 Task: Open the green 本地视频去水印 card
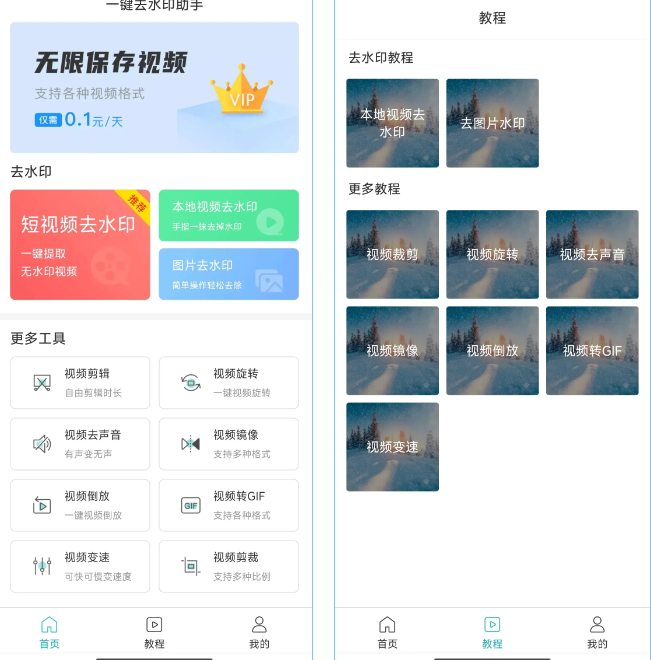(228, 215)
